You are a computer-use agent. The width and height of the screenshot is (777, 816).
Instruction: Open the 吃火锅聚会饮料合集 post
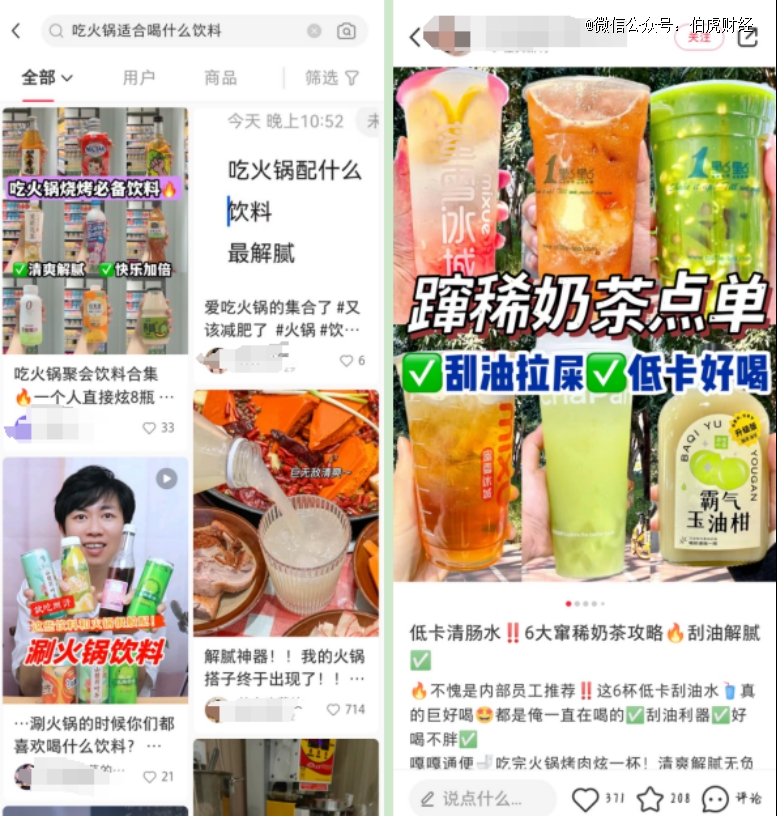point(95,230)
